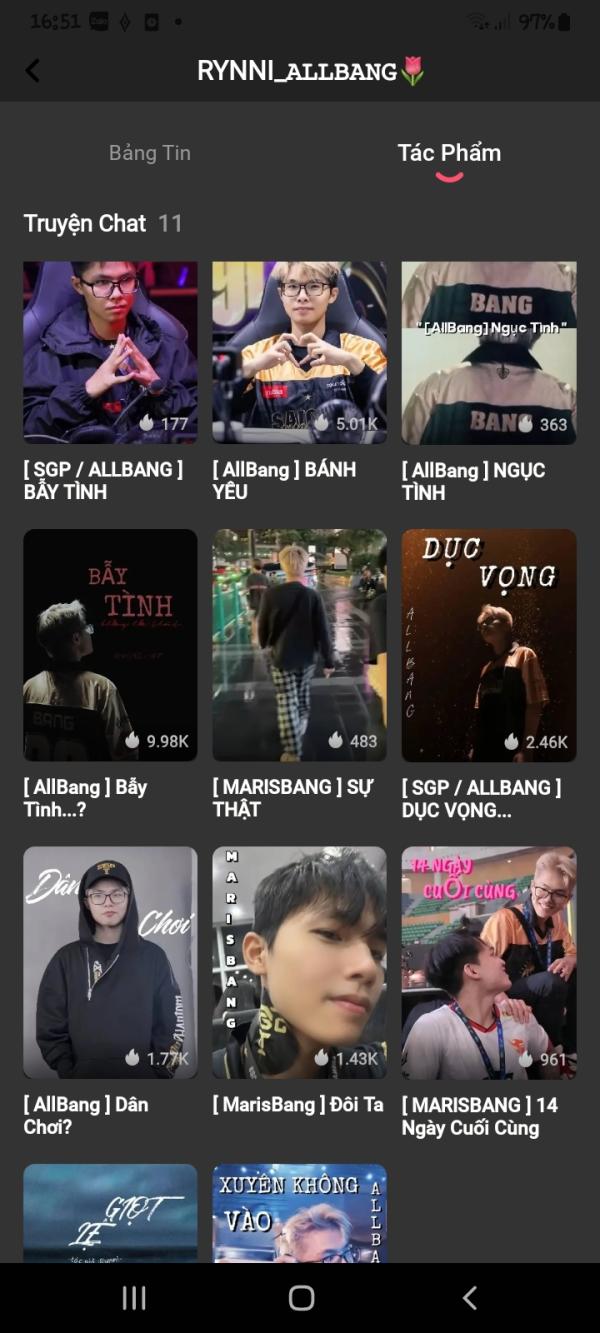Open [ MARISBANG ] 14 Ngày Cuối Cùng
600x1333 pixels.
pos(489,962)
